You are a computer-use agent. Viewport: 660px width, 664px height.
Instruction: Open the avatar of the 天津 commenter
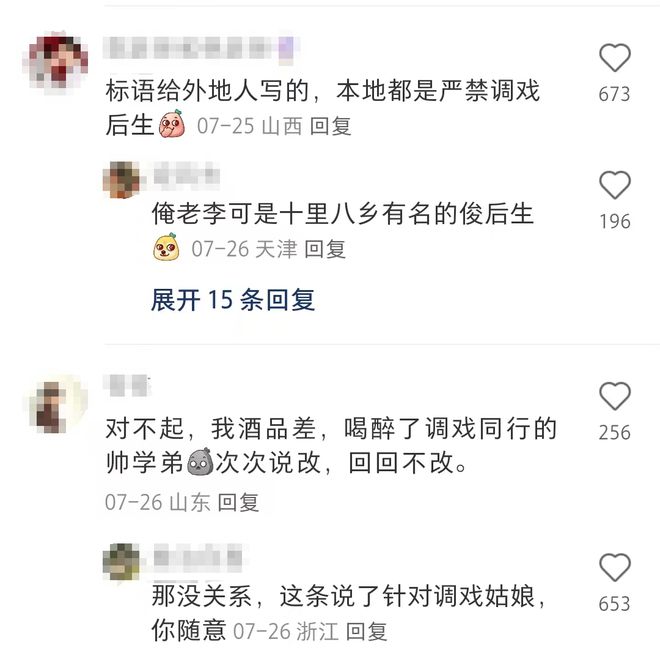(122, 179)
